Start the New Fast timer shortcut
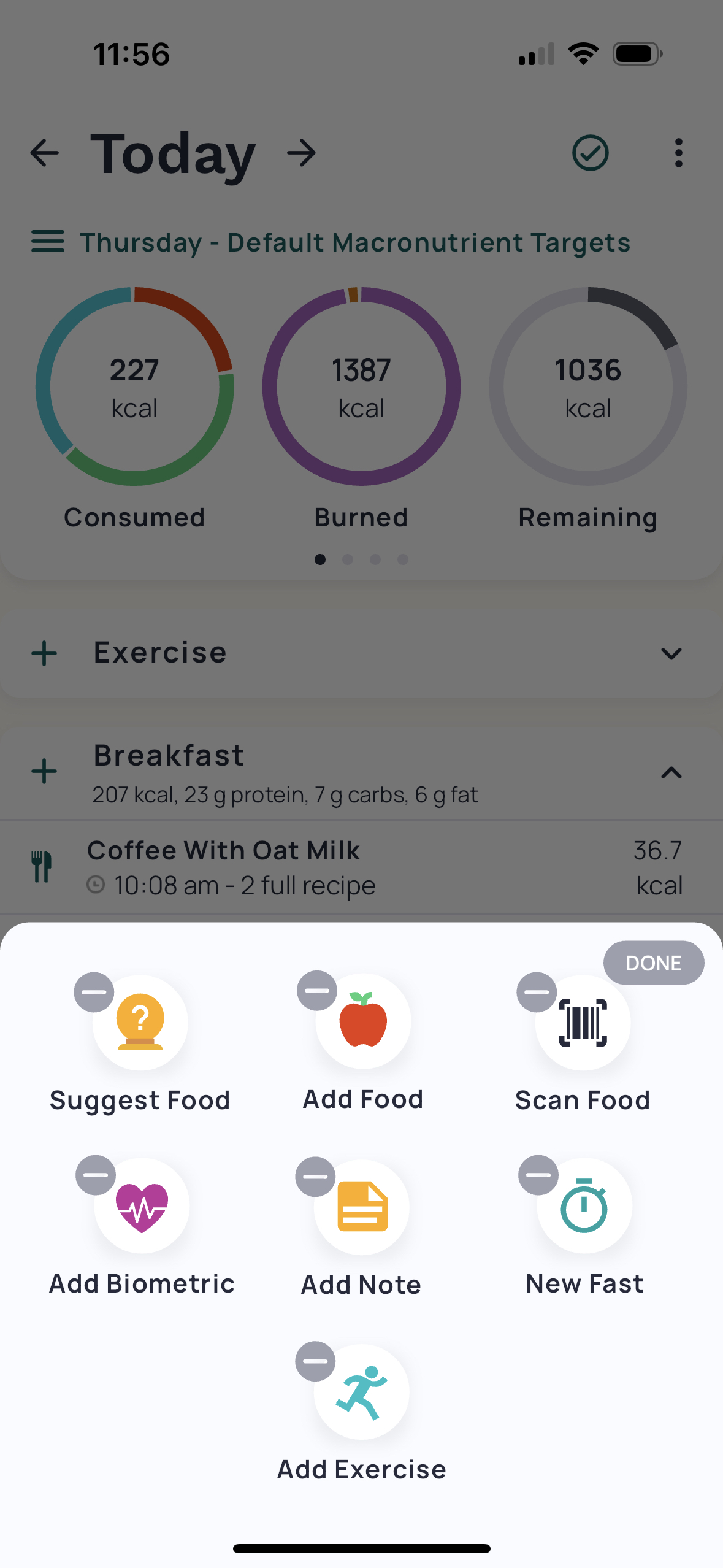723x1568 pixels. coord(584,1206)
